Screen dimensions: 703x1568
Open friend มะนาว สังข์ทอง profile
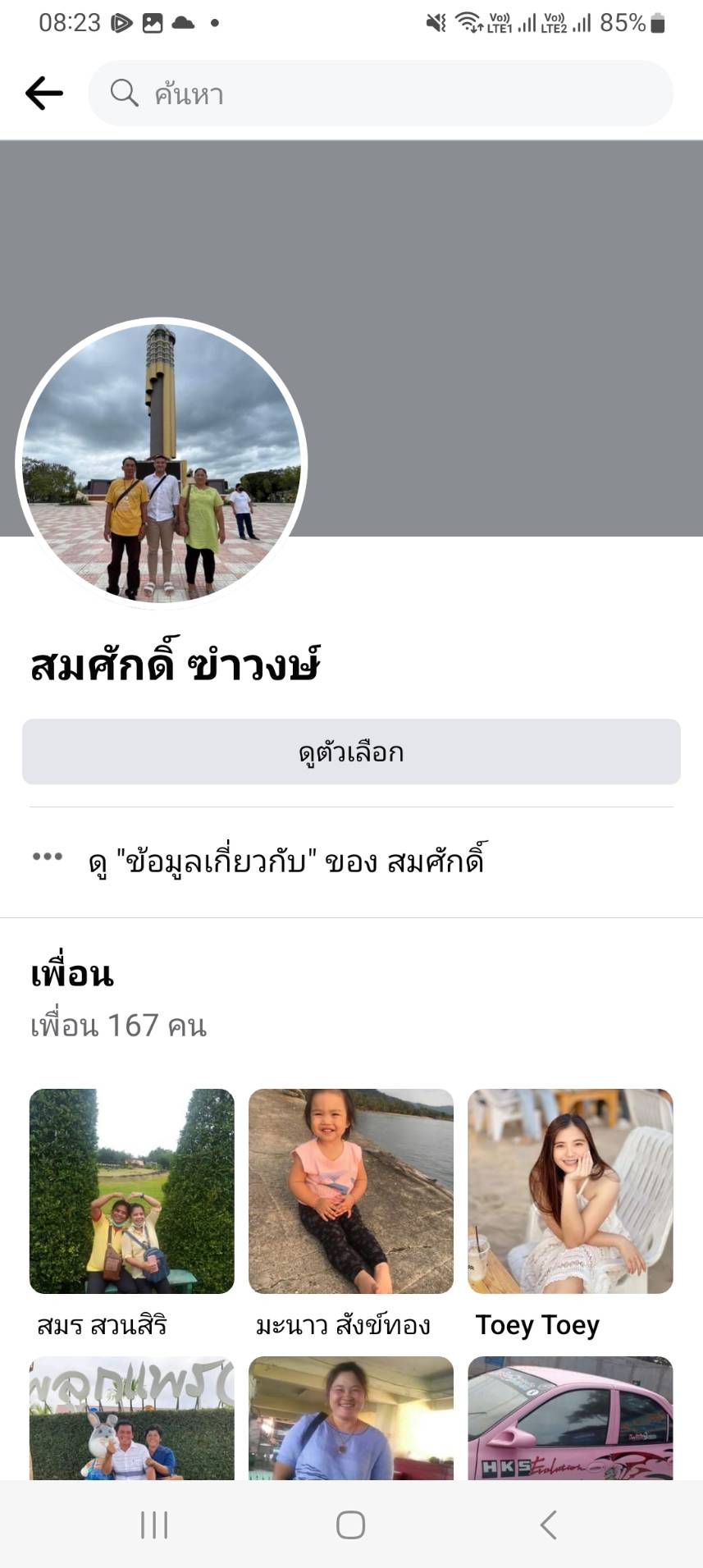coord(351,1191)
